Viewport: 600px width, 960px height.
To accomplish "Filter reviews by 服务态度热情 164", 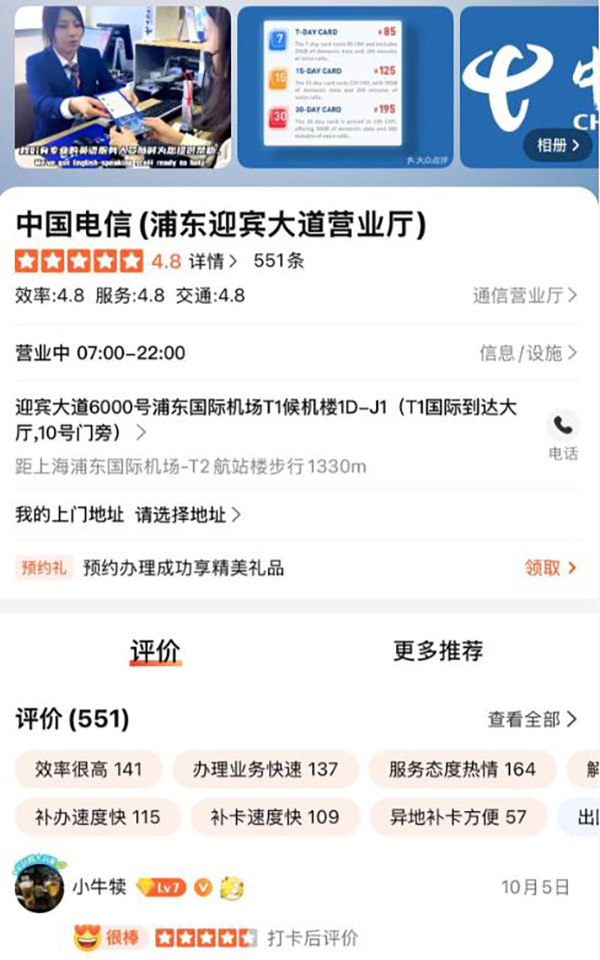I will click(x=462, y=769).
